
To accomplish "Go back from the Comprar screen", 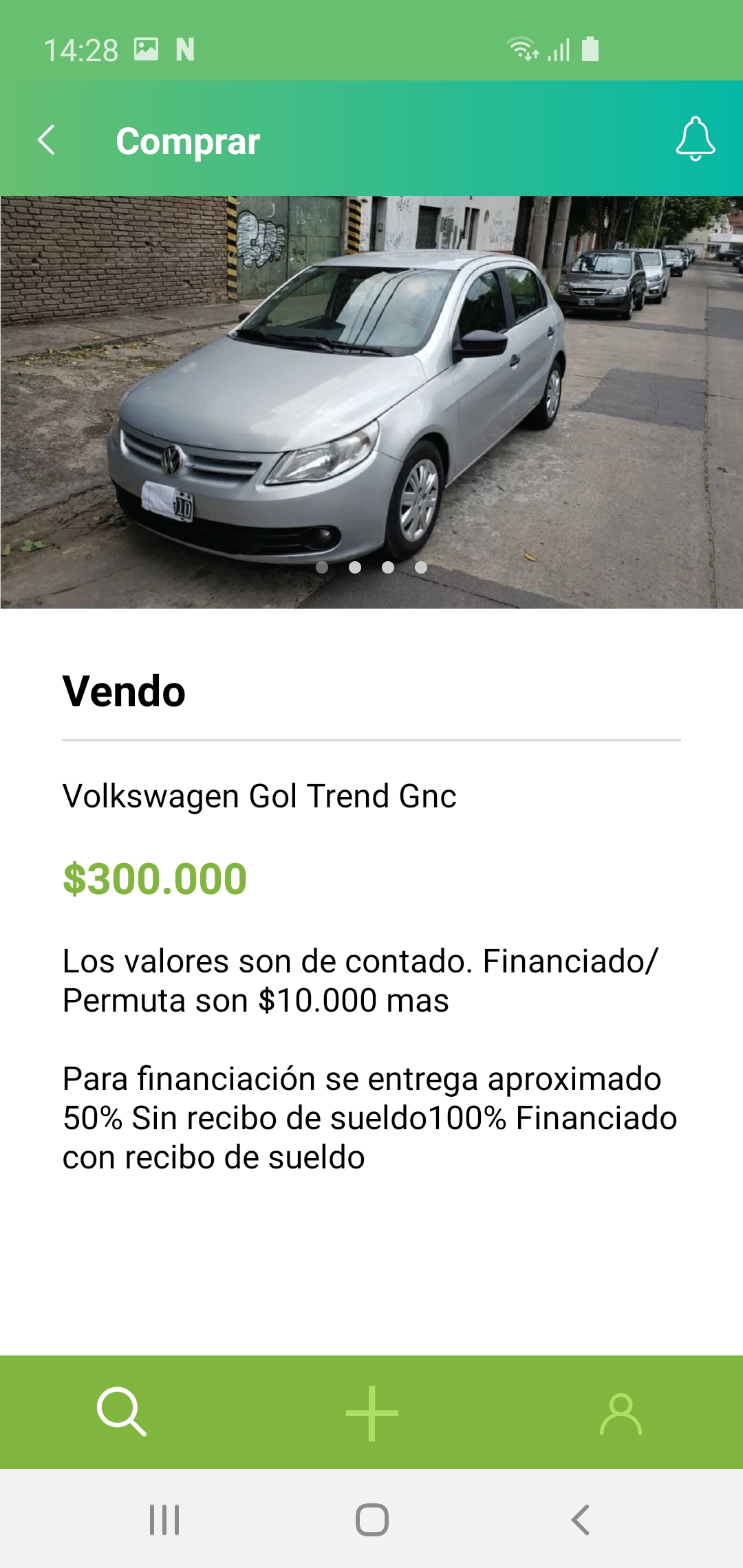I will click(46, 140).
